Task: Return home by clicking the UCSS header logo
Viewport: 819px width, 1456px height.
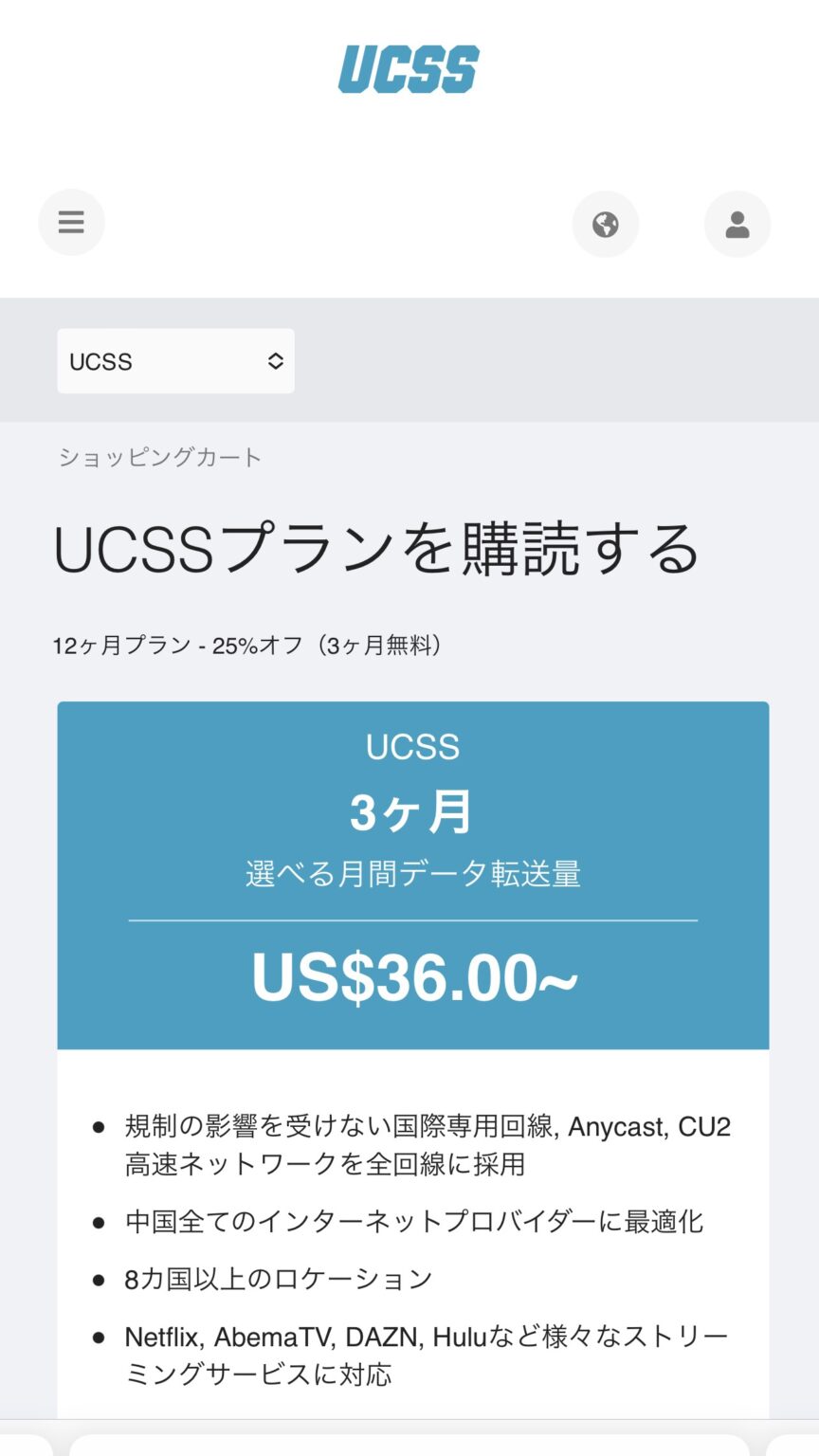Action: (x=408, y=68)
